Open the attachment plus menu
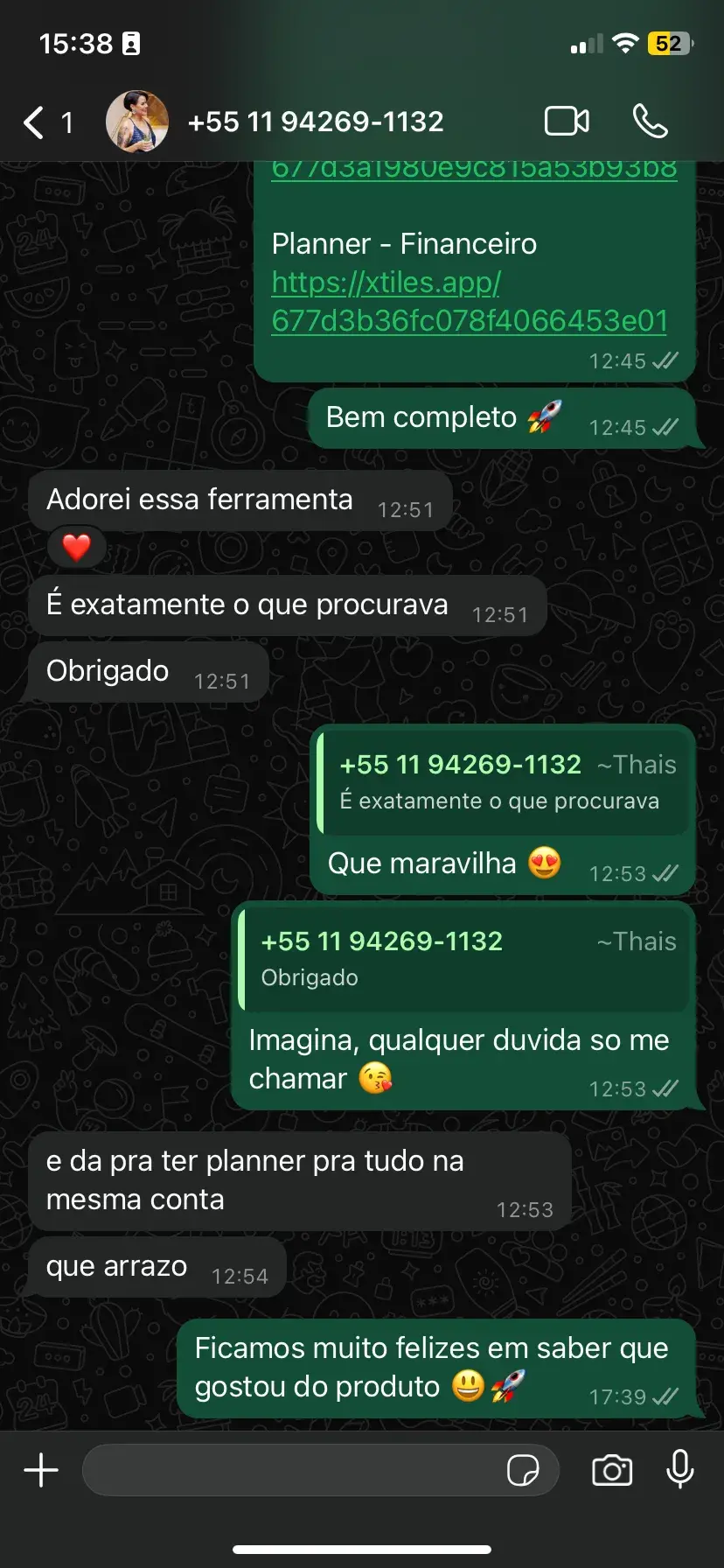 coord(41,1470)
